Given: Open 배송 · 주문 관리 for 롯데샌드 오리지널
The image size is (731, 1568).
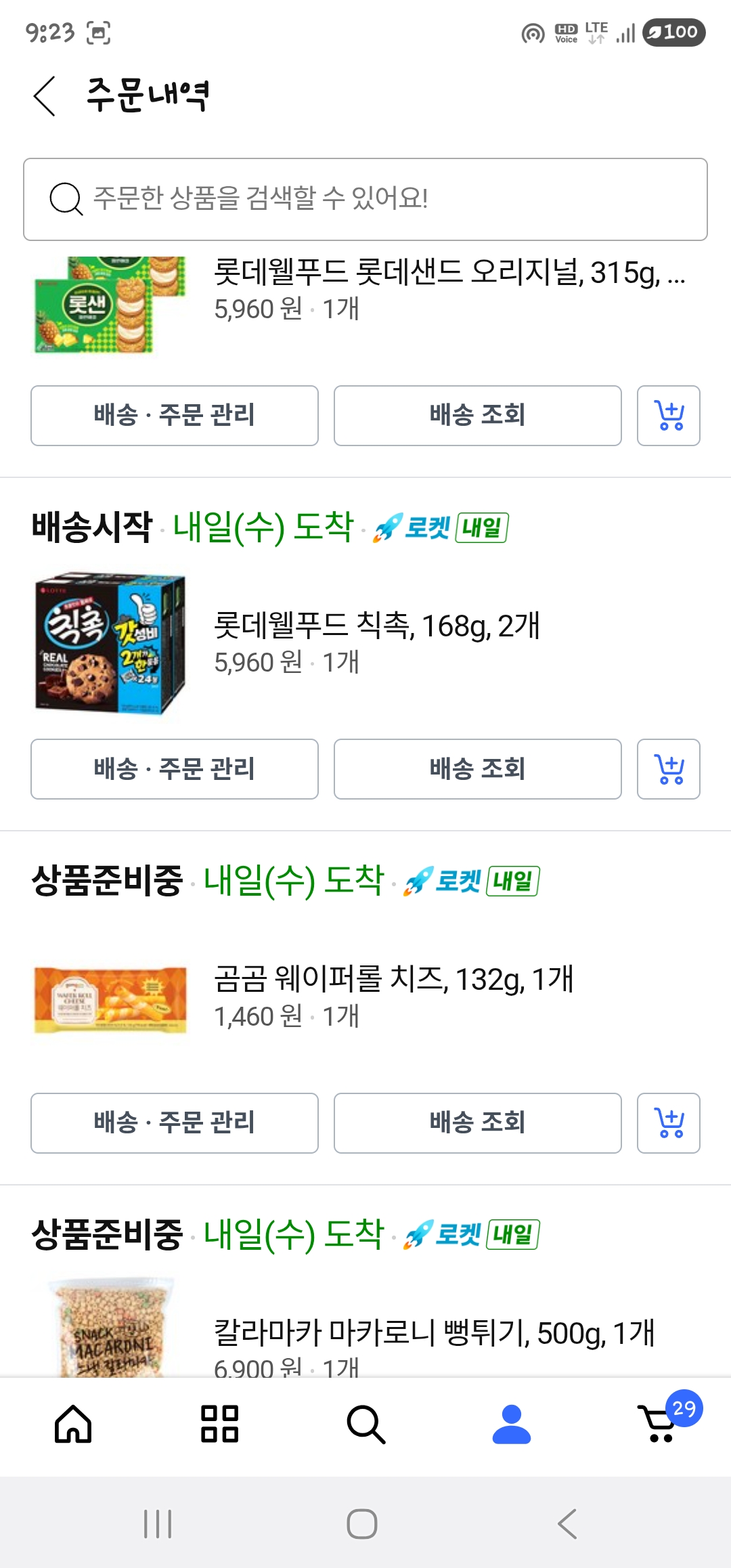Looking at the screenshot, I should click(x=175, y=415).
